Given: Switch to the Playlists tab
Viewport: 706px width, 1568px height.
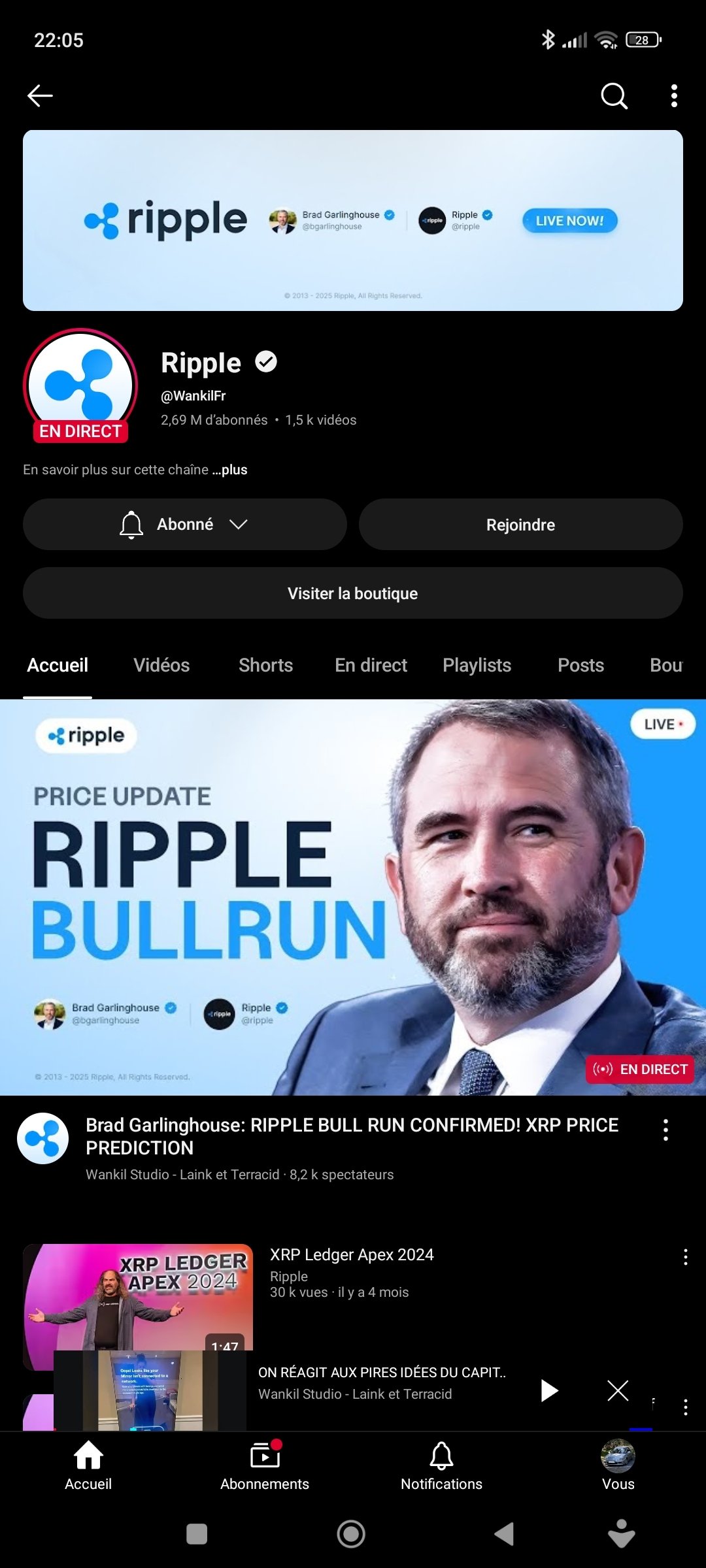Looking at the screenshot, I should 477,665.
